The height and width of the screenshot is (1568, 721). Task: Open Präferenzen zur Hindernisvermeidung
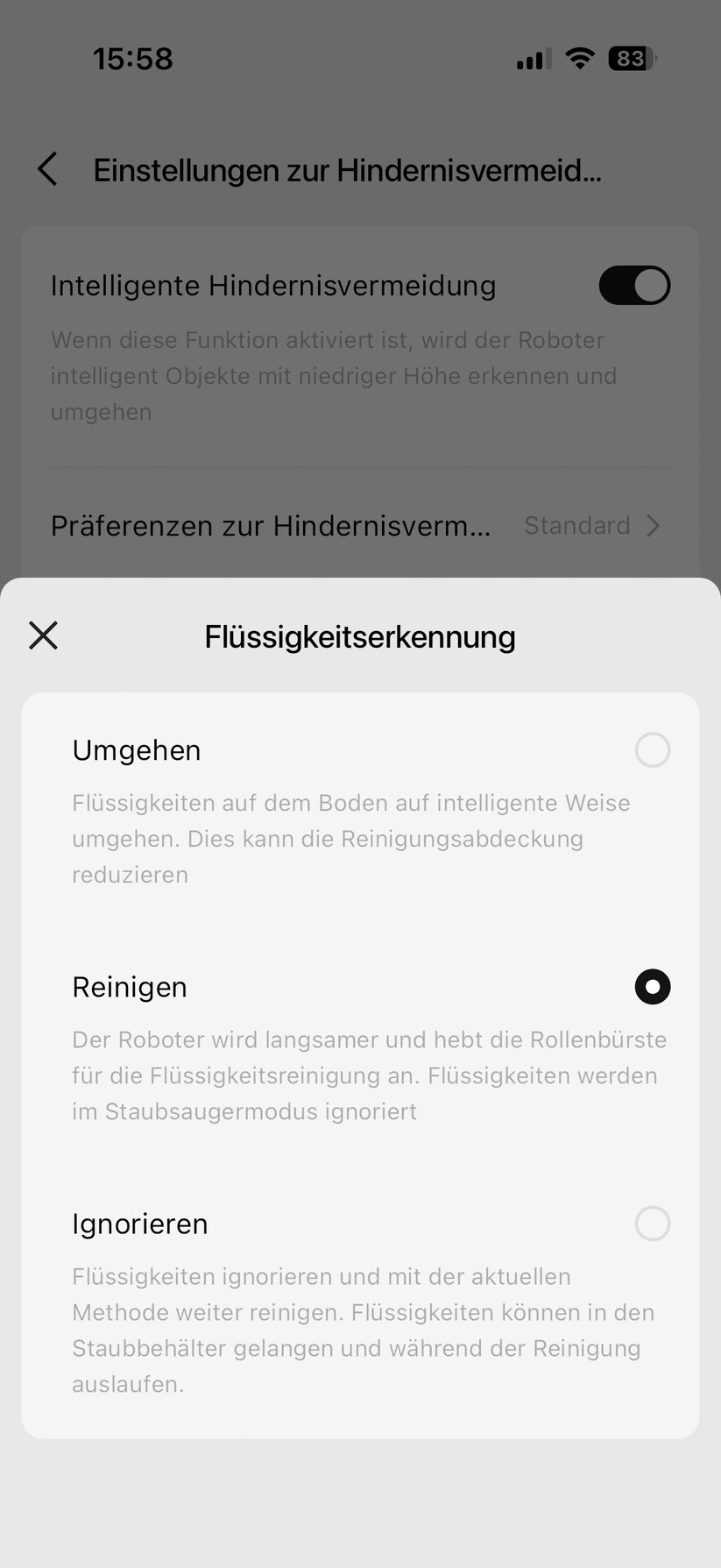(272, 525)
